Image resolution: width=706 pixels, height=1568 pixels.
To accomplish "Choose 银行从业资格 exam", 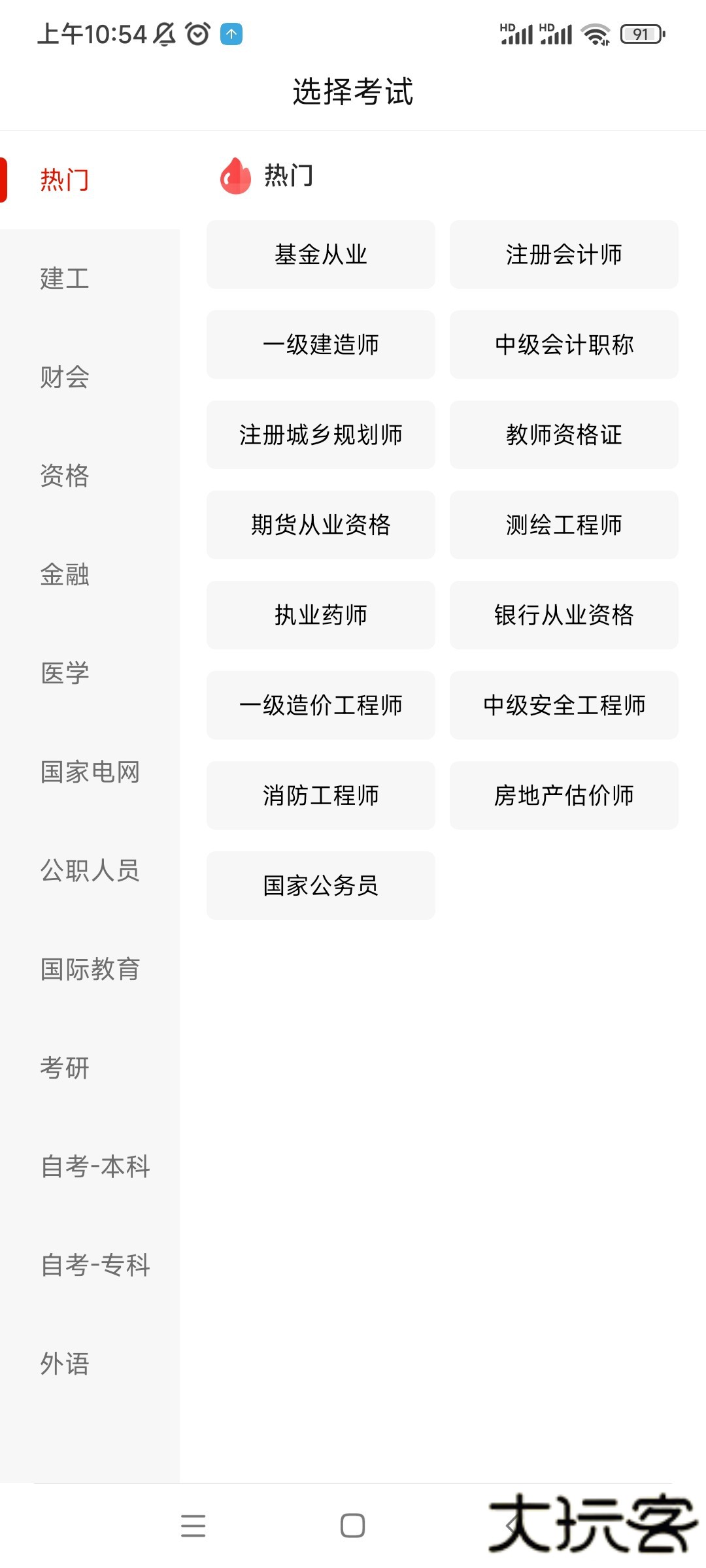I will click(x=563, y=615).
